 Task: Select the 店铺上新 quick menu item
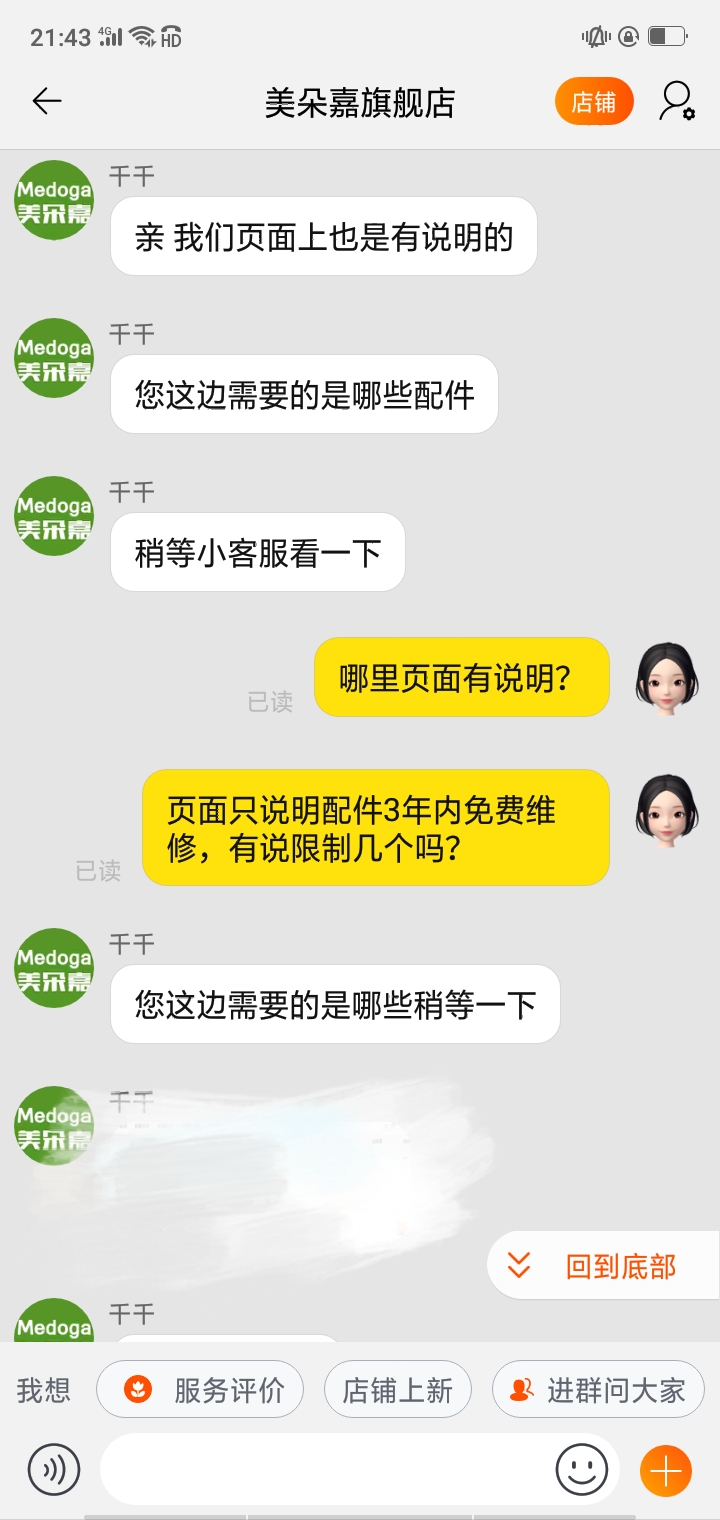click(x=397, y=1389)
